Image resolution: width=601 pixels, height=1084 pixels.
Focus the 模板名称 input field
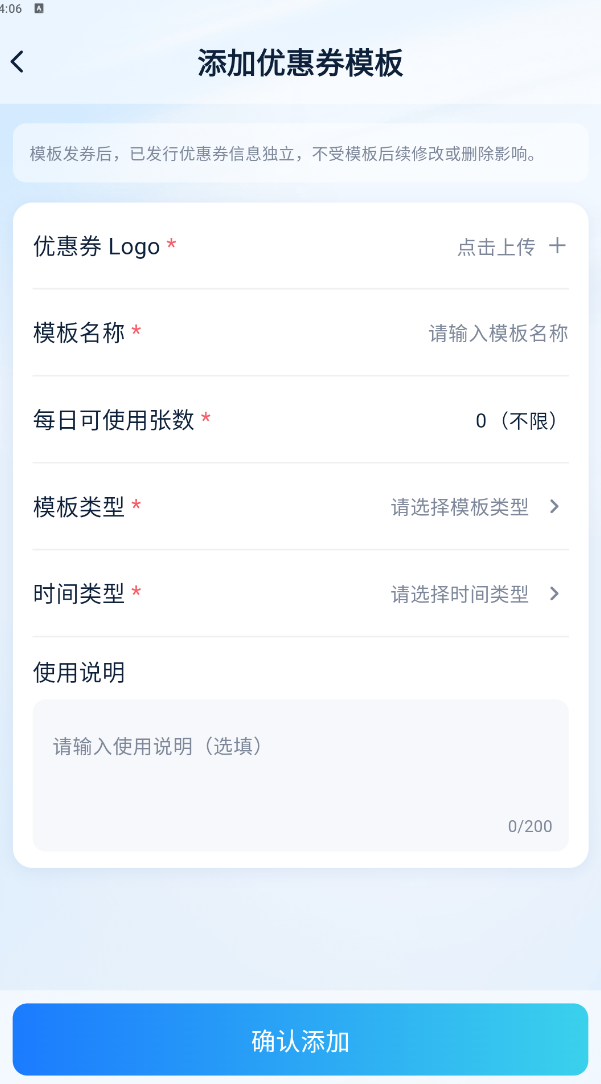[498, 333]
